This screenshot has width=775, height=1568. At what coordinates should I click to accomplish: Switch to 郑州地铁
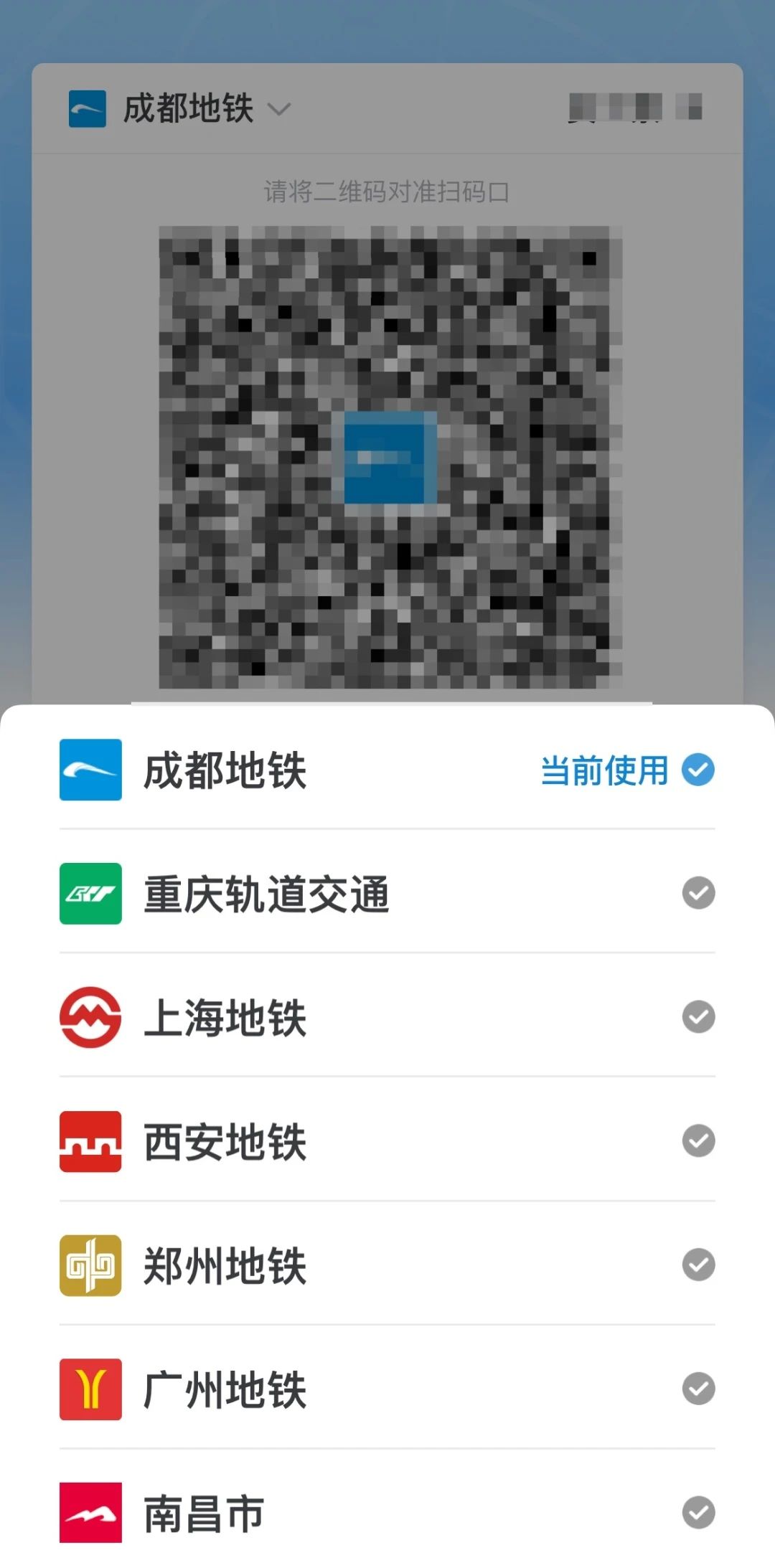(387, 1265)
